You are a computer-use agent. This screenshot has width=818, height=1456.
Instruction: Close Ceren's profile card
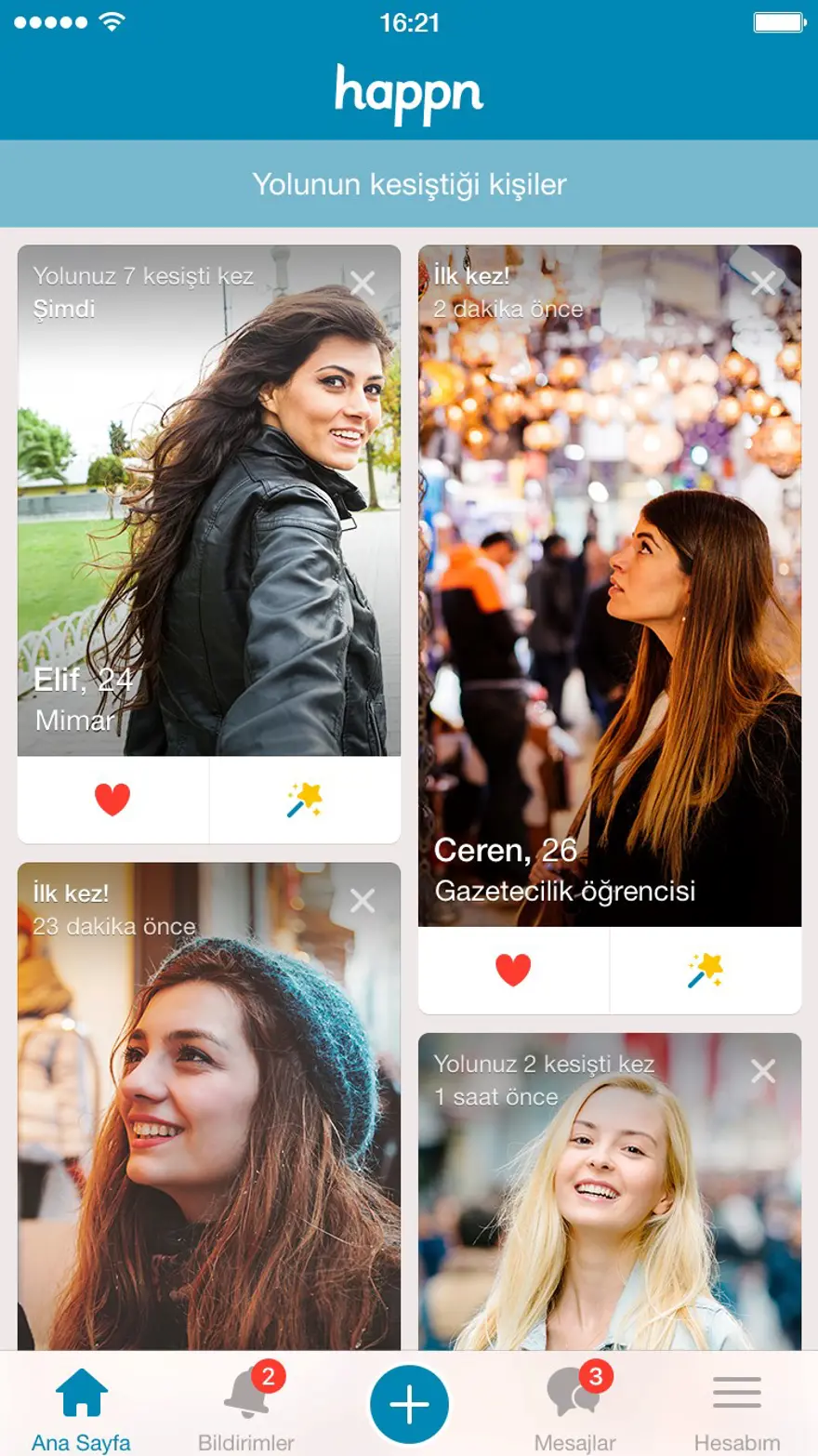click(763, 283)
